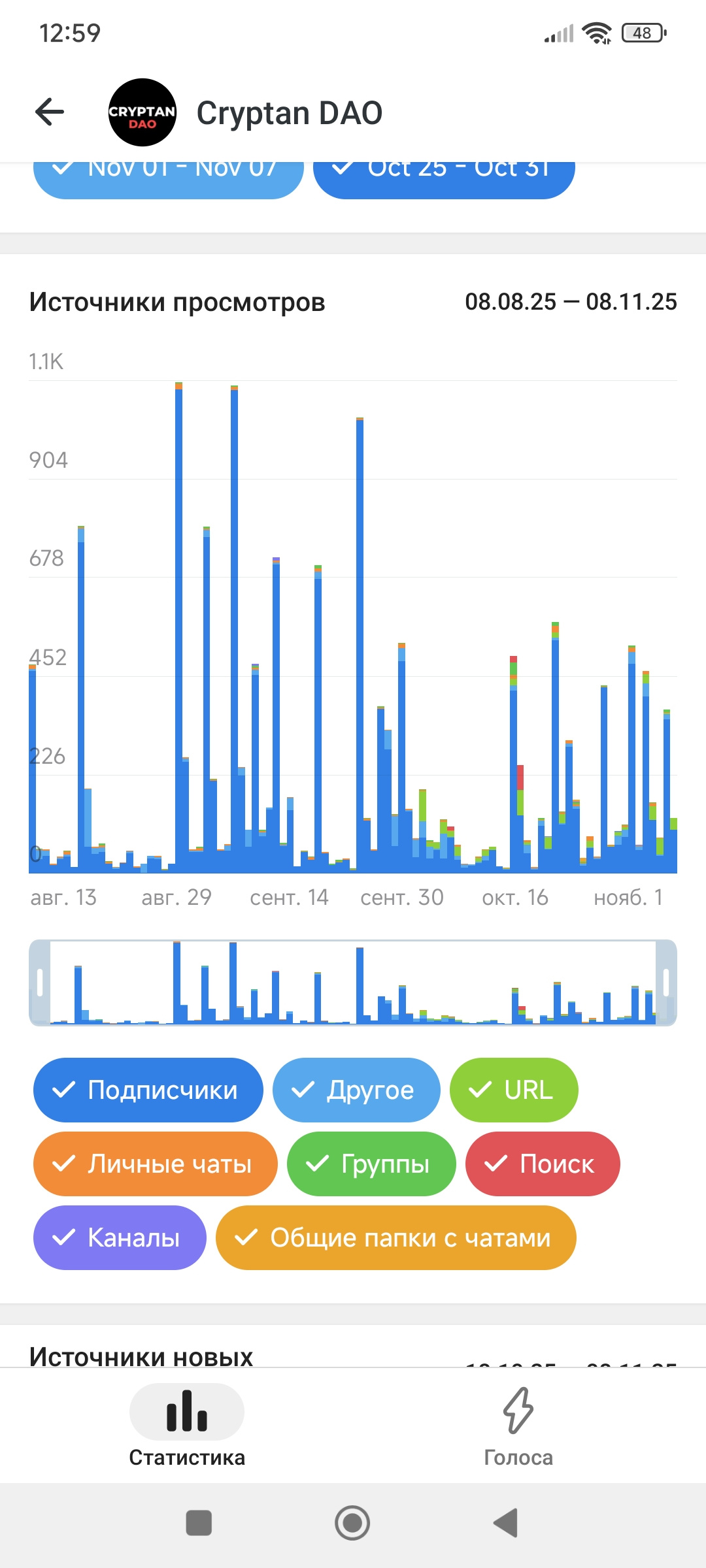Go back using the arrow icon
The height and width of the screenshot is (1568, 706).
pos(50,112)
